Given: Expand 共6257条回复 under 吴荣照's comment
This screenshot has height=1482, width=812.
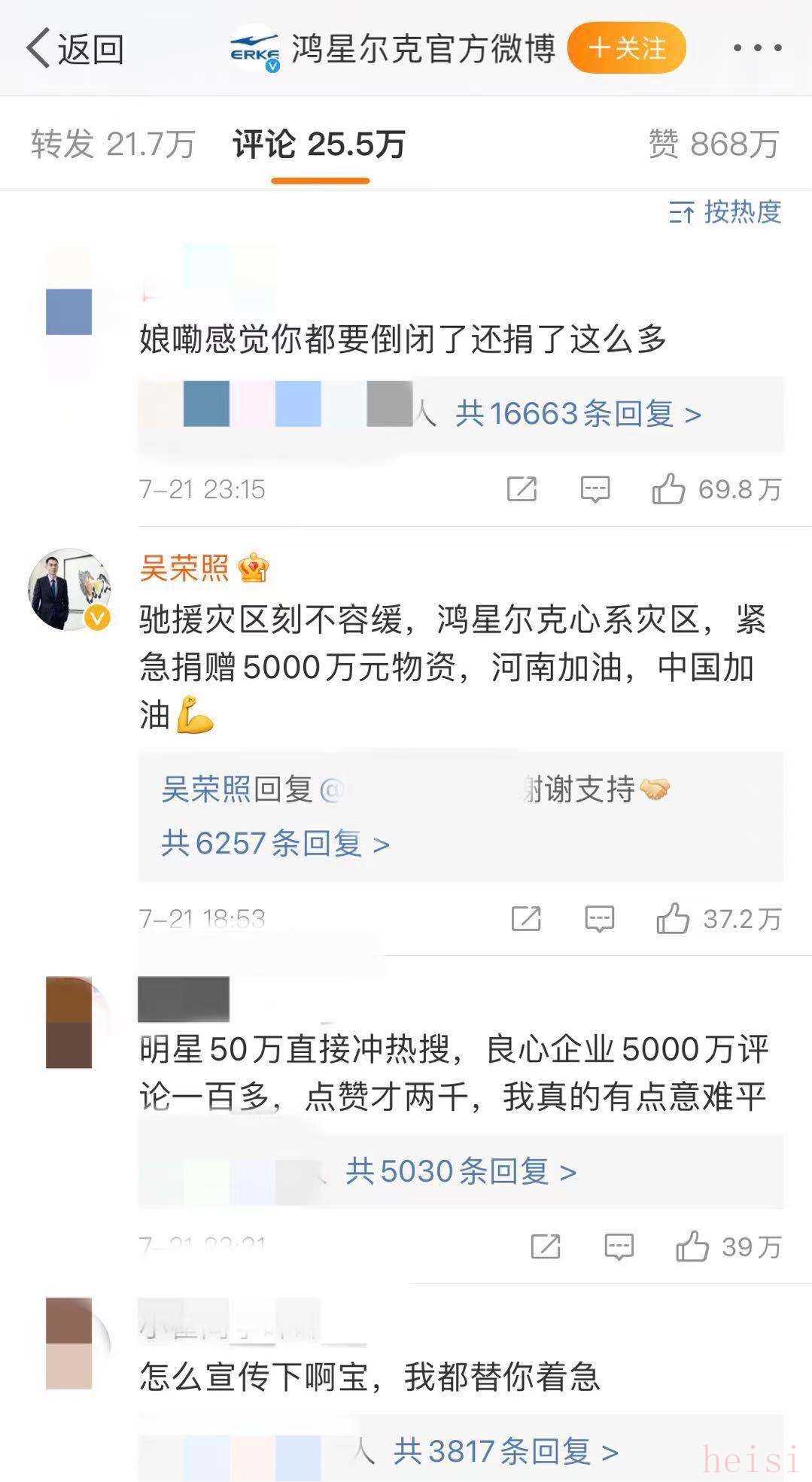Looking at the screenshot, I should coord(275,844).
